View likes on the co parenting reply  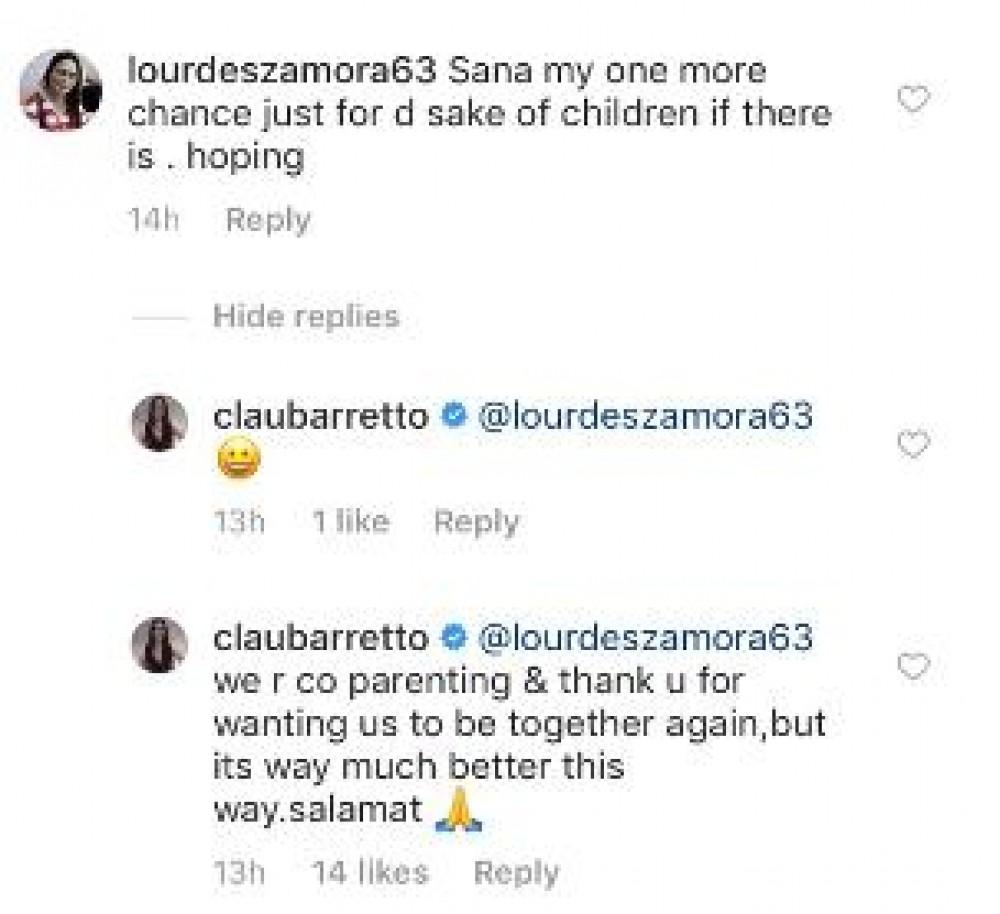[x=370, y=872]
